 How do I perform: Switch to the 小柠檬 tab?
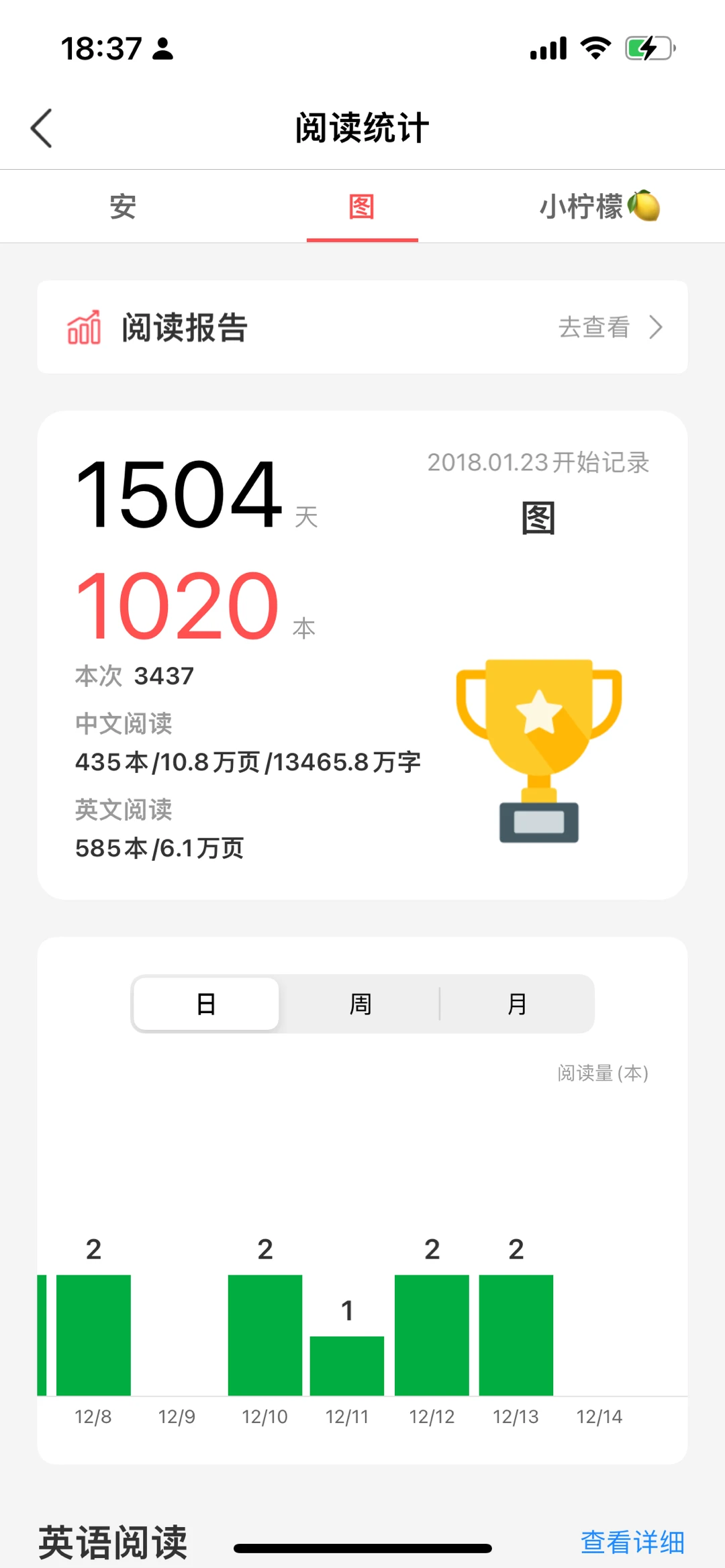point(600,207)
